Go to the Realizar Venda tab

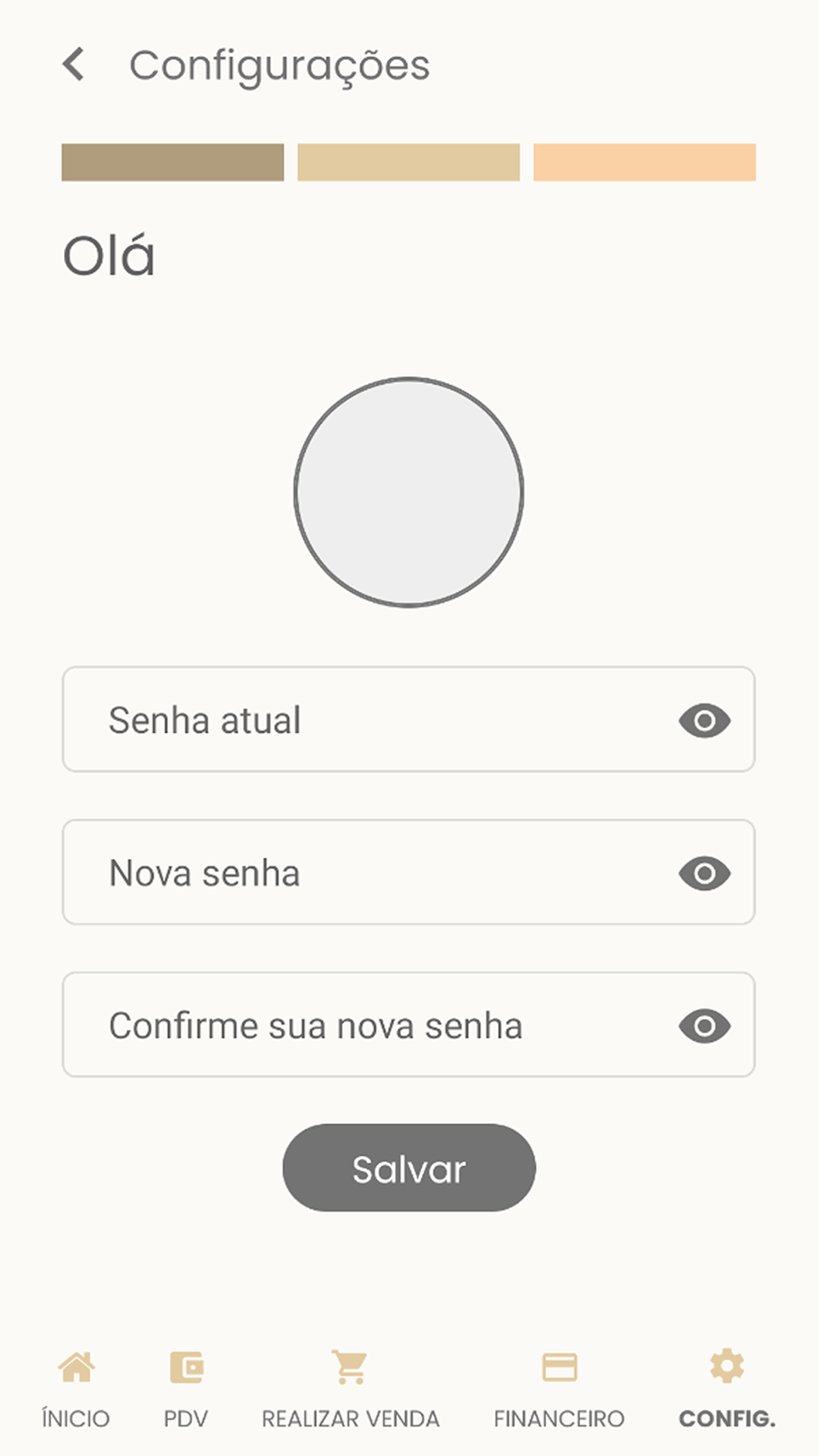(x=351, y=1390)
